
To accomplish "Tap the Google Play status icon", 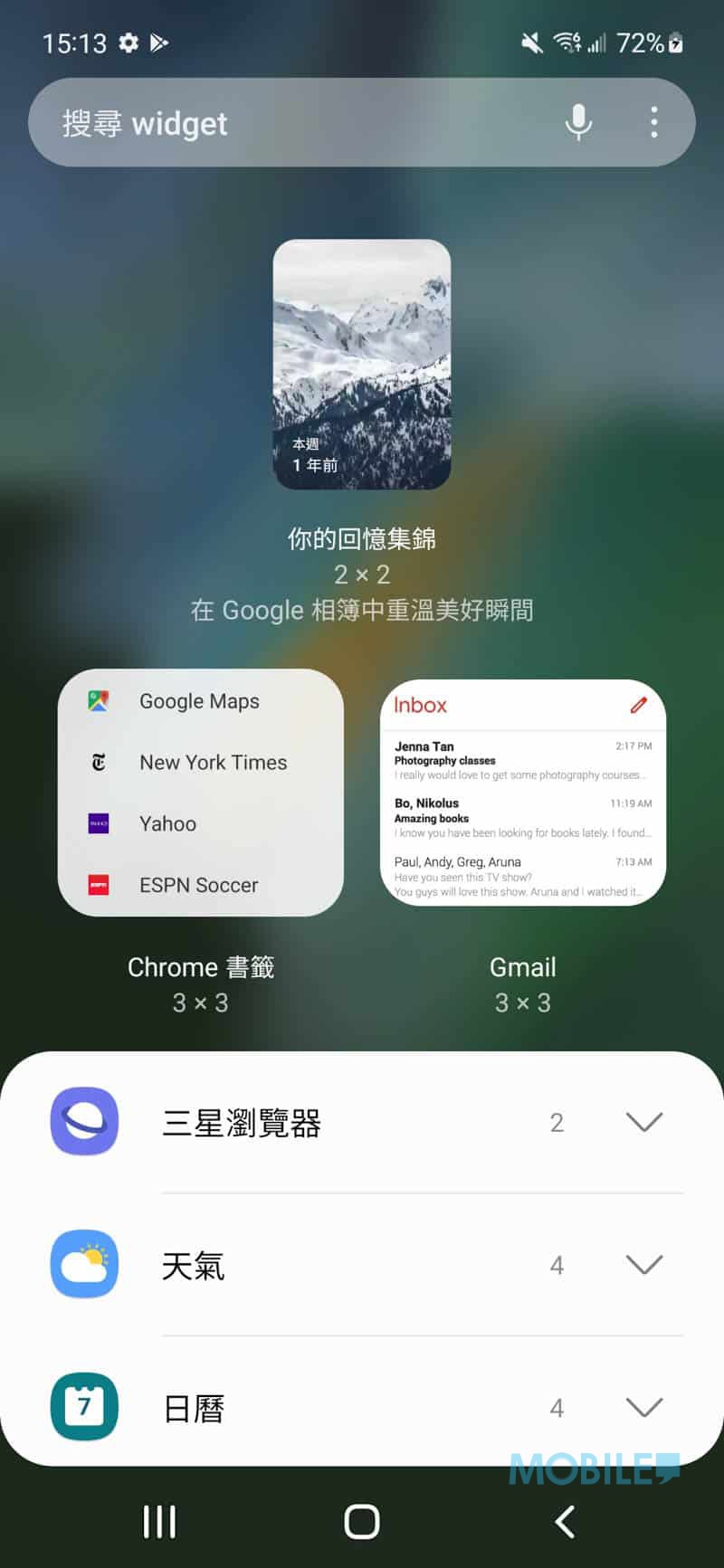I will [x=161, y=42].
